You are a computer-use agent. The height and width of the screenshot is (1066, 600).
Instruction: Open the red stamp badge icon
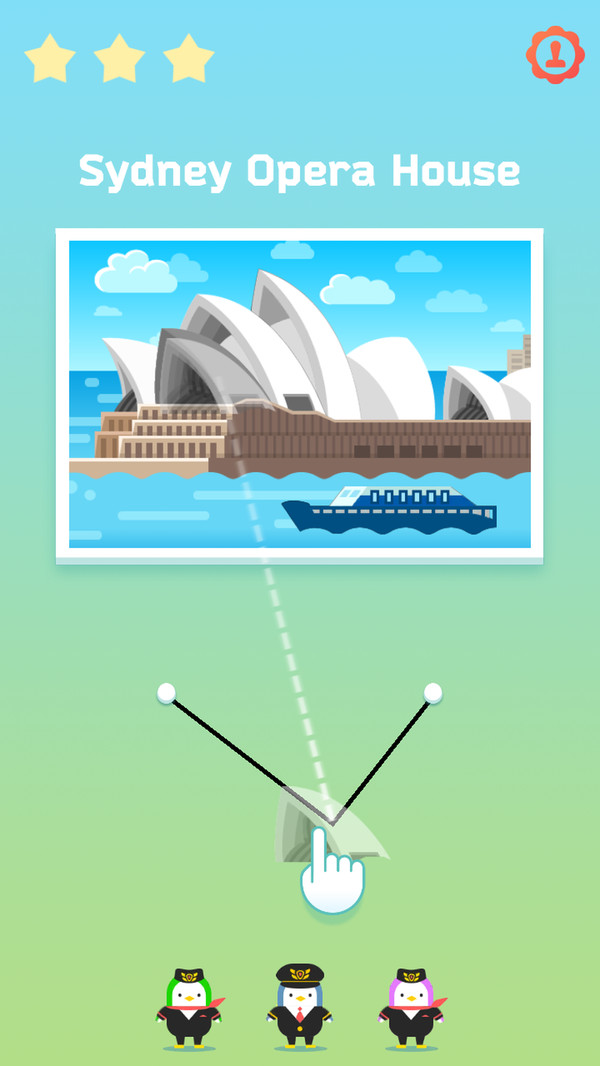554,56
